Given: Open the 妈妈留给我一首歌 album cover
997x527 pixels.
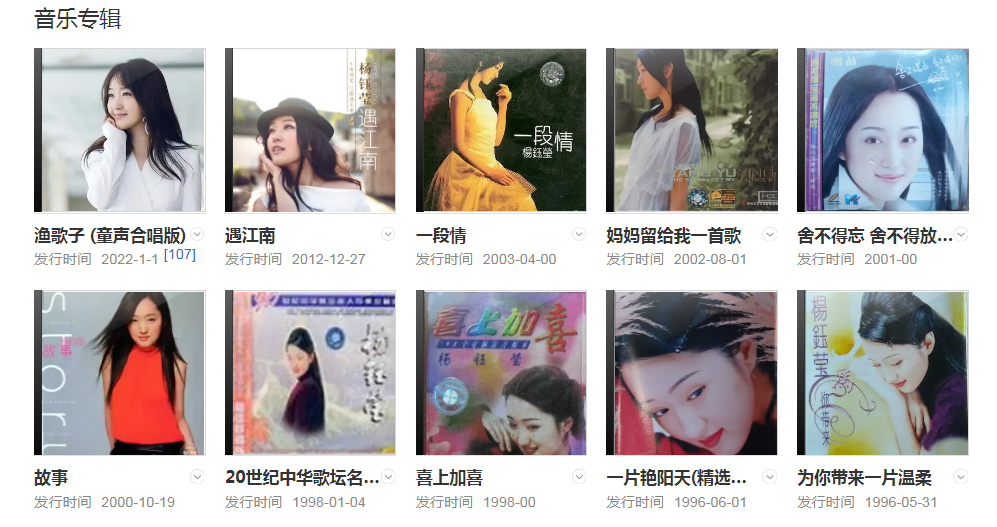Looking at the screenshot, I should point(692,130).
